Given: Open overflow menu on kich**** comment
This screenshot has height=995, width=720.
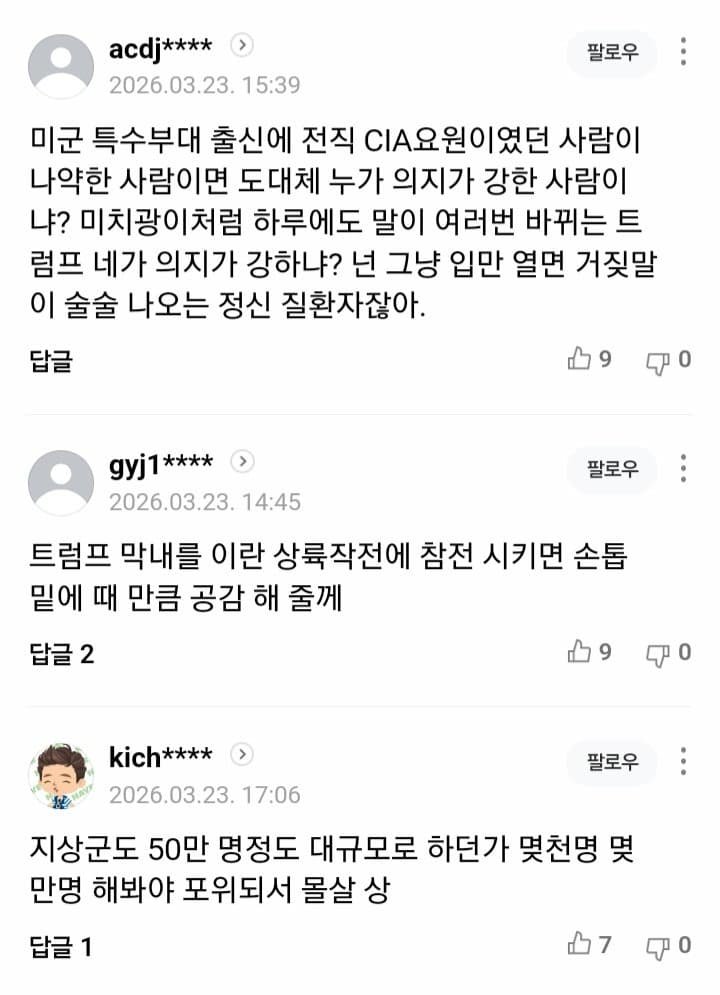Looking at the screenshot, I should pyautogui.click(x=683, y=763).
